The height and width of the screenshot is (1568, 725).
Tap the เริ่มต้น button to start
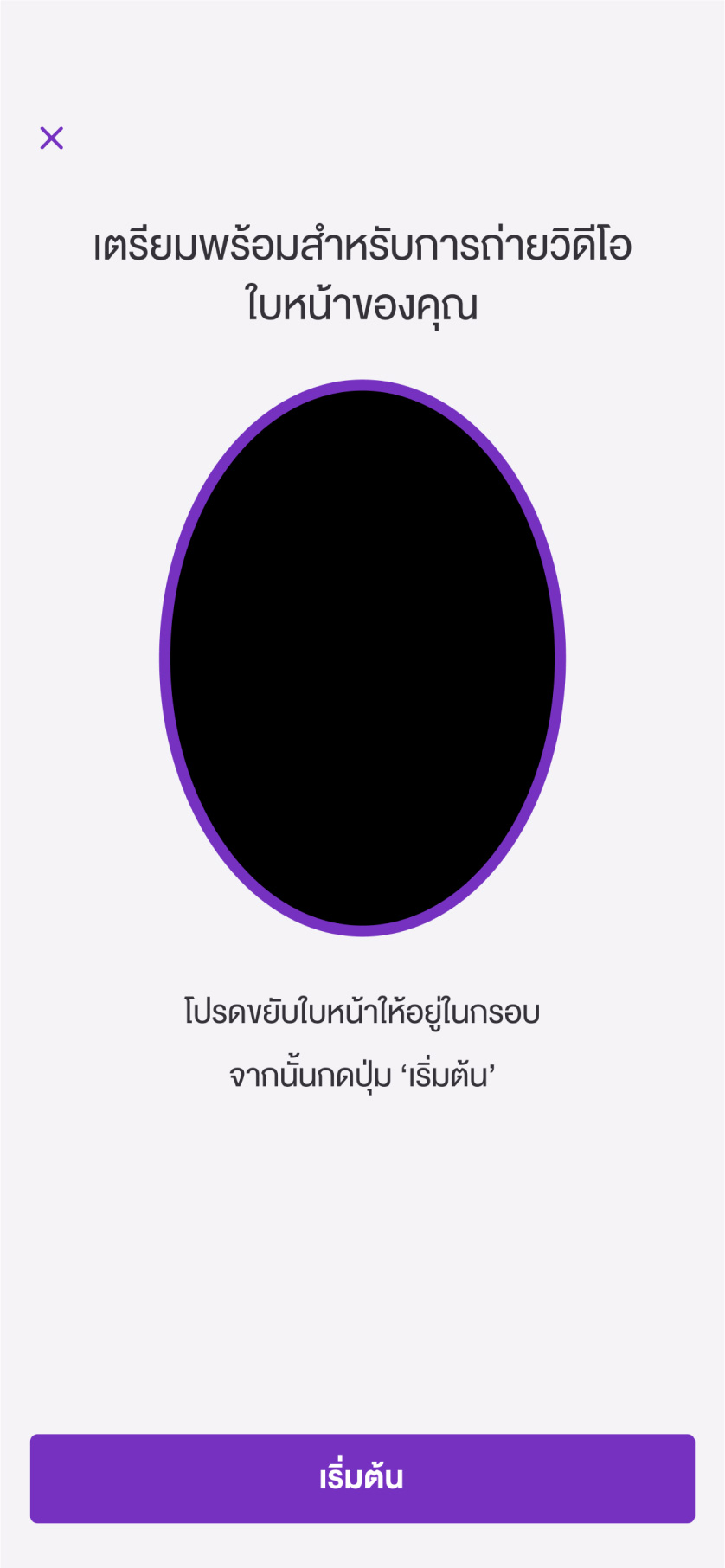tap(362, 1478)
